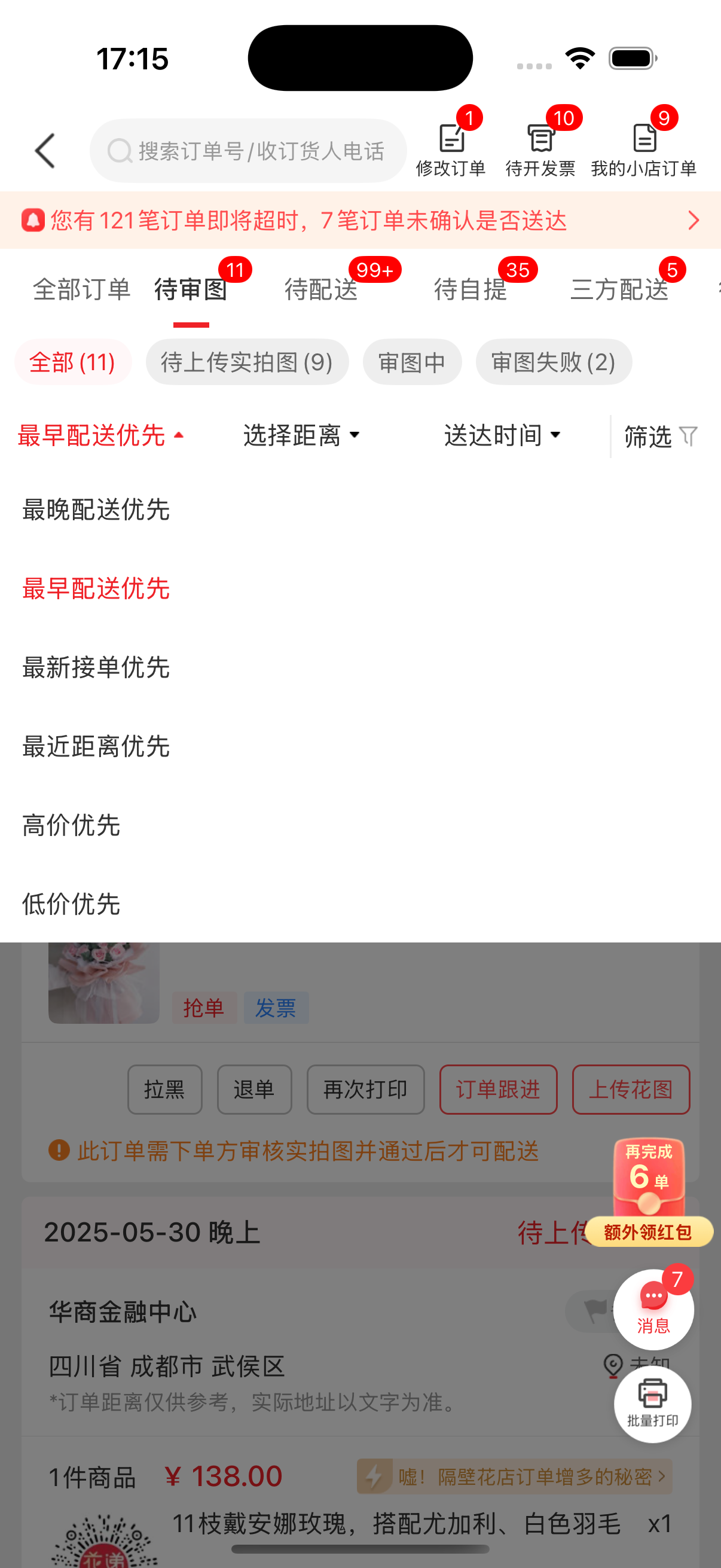Switch to the 全部订单 tab
Image resolution: width=721 pixels, height=1568 pixels.
click(x=81, y=289)
